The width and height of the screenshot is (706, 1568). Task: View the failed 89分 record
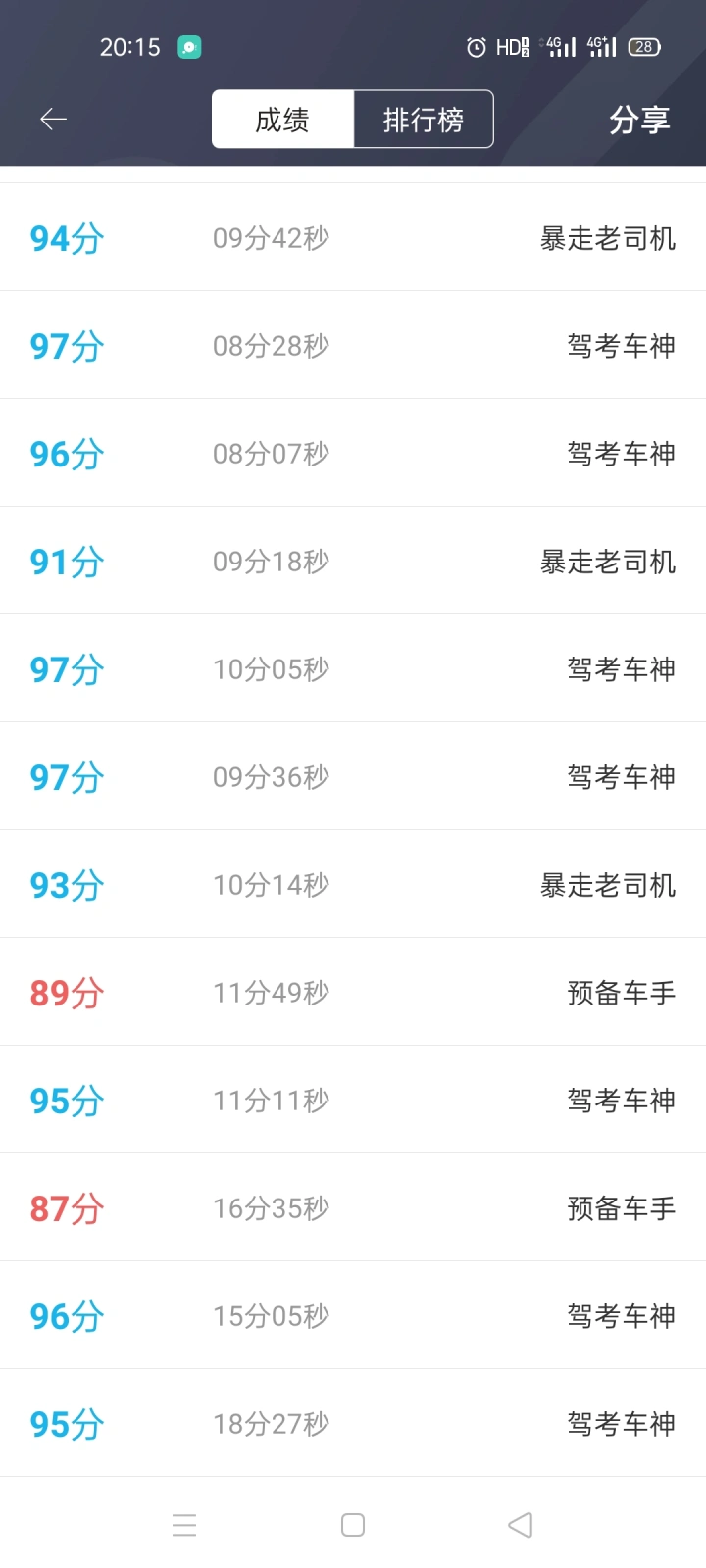pos(353,992)
